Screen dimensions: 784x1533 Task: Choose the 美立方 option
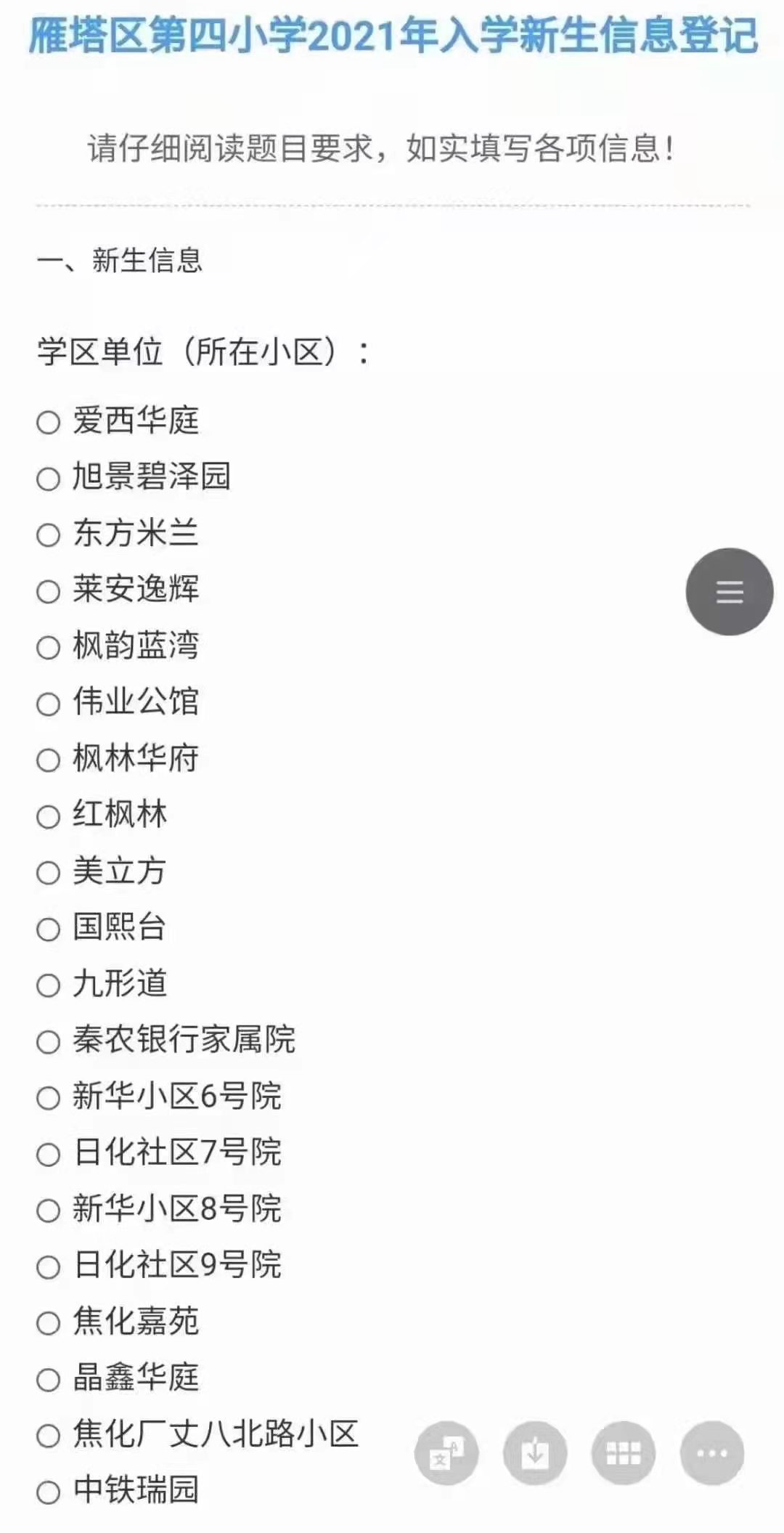point(49,873)
